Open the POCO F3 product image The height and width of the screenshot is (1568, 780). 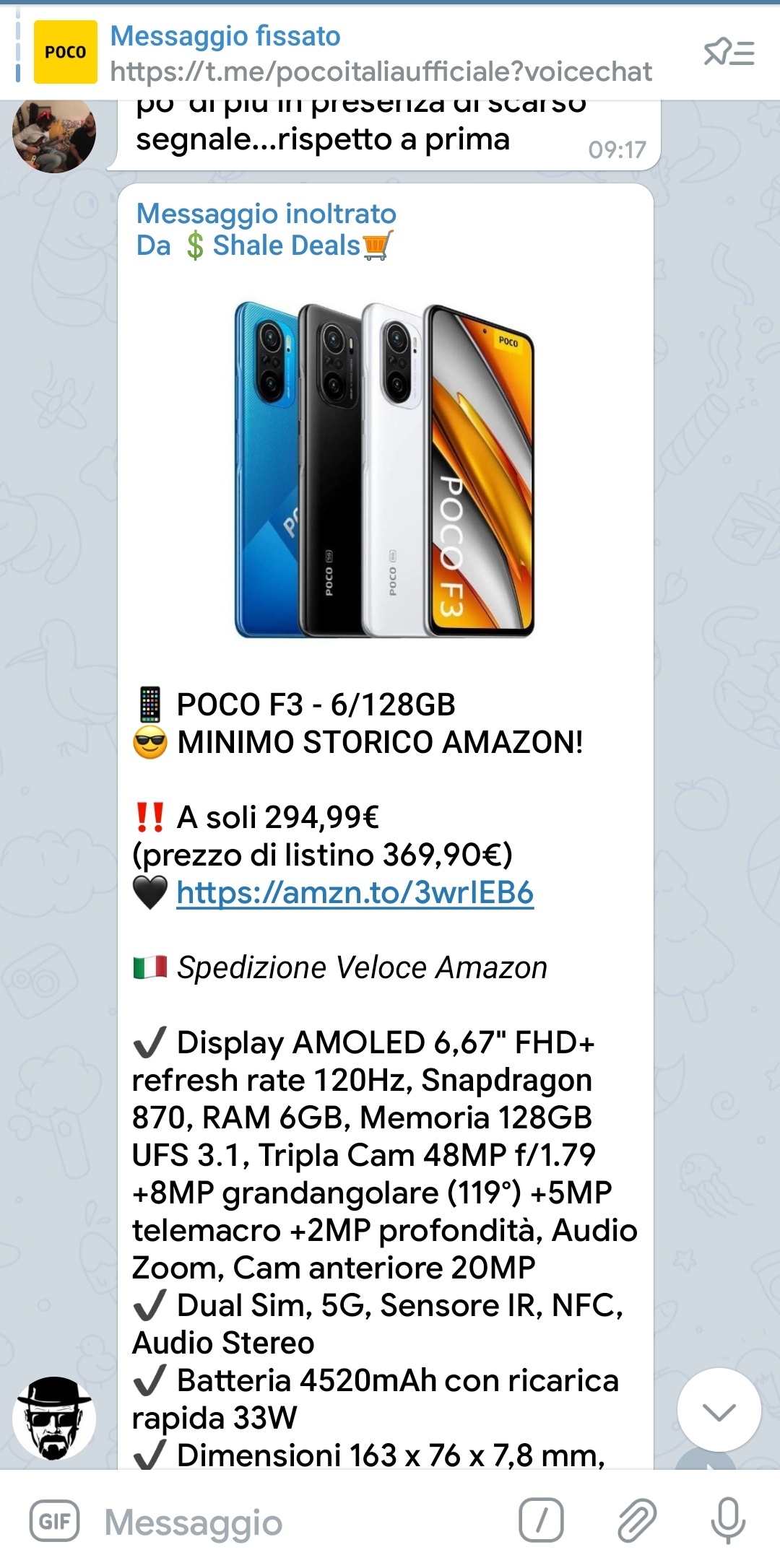coord(385,470)
